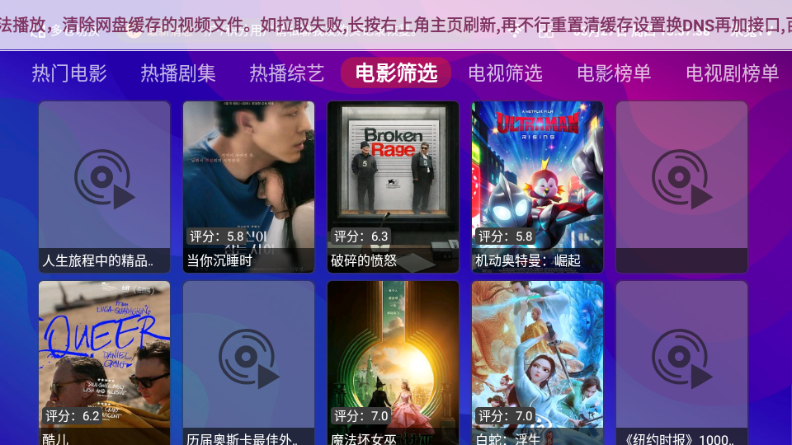Select the 电视筛选 tab
The image size is (792, 445).
[505, 73]
